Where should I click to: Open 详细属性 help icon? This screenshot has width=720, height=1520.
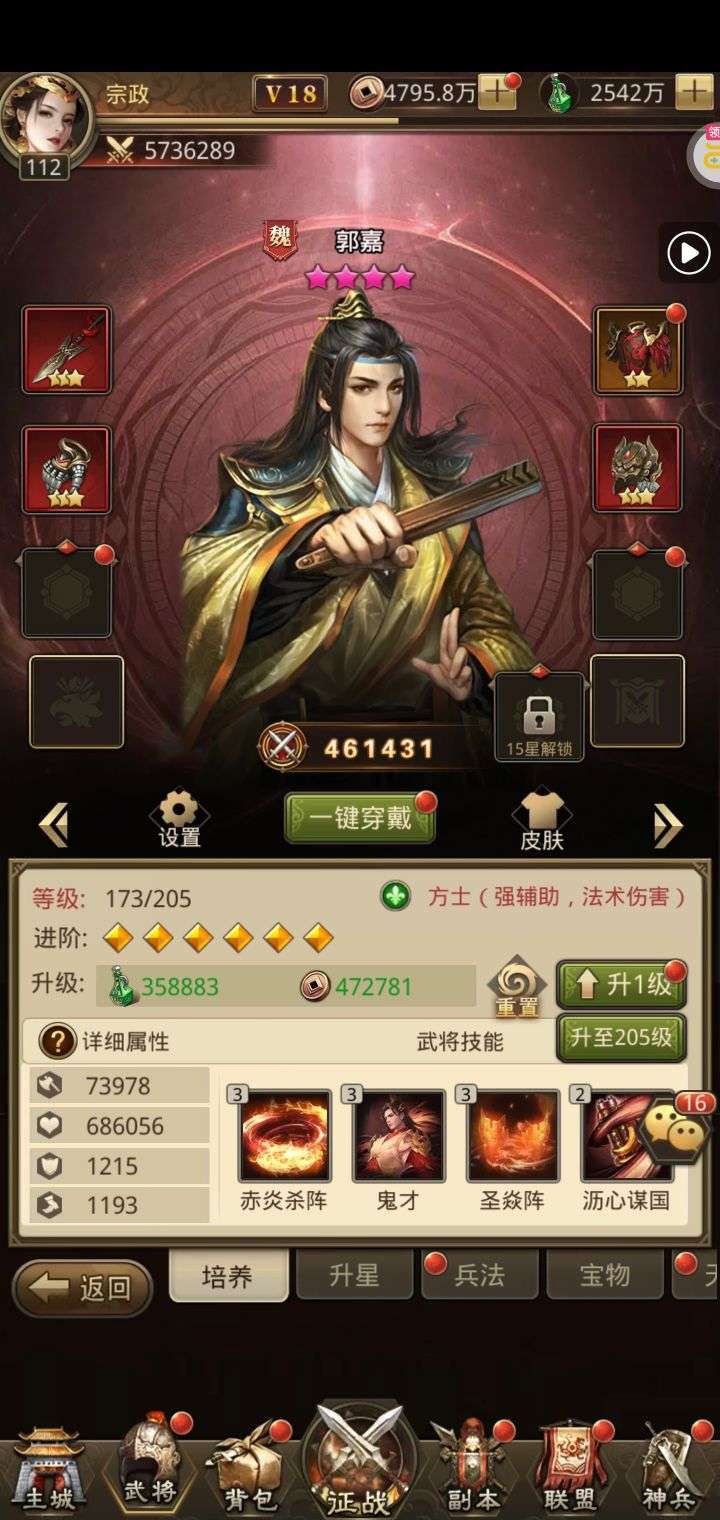click(57, 1041)
